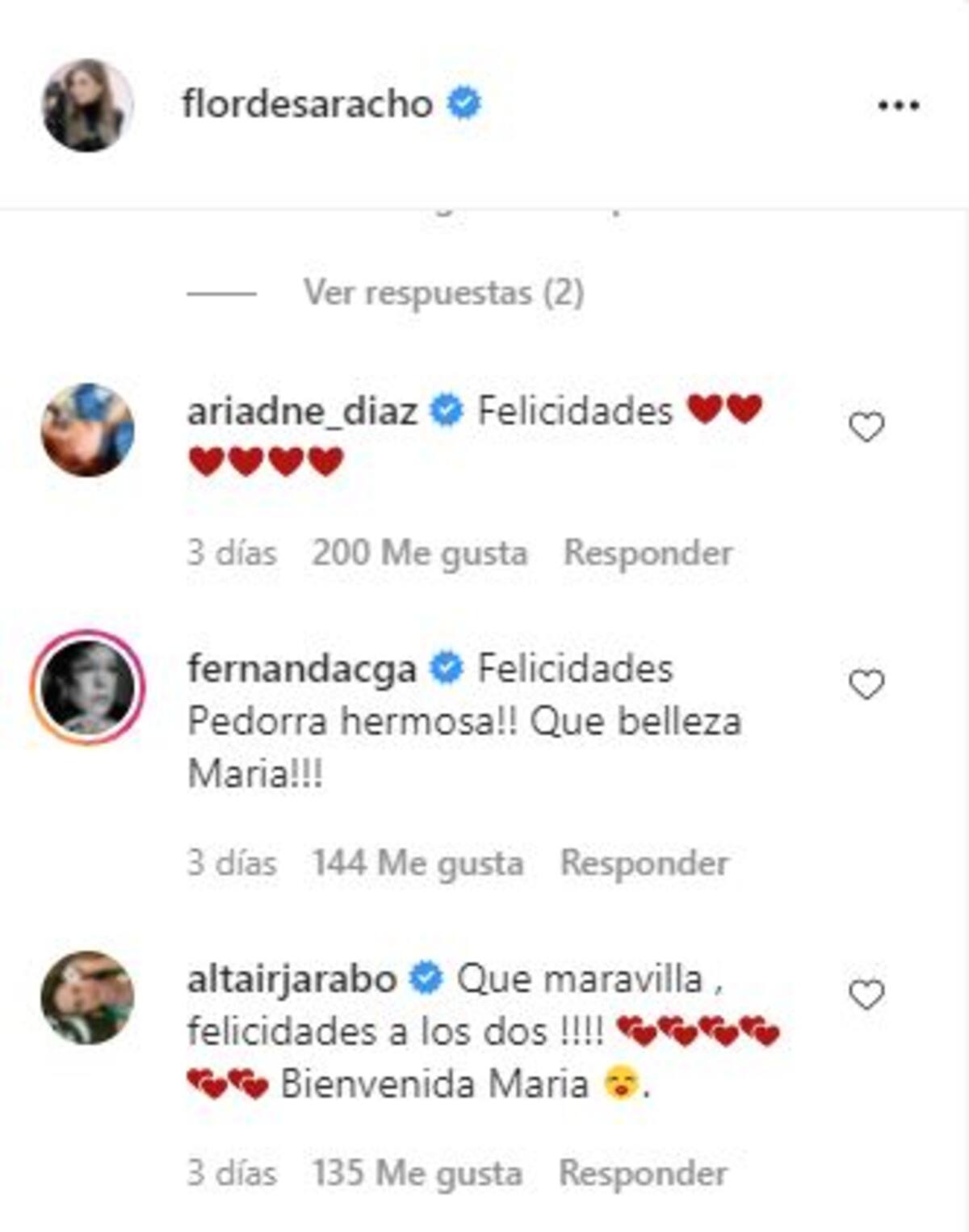Open altairjarabo's profile

click(x=292, y=979)
